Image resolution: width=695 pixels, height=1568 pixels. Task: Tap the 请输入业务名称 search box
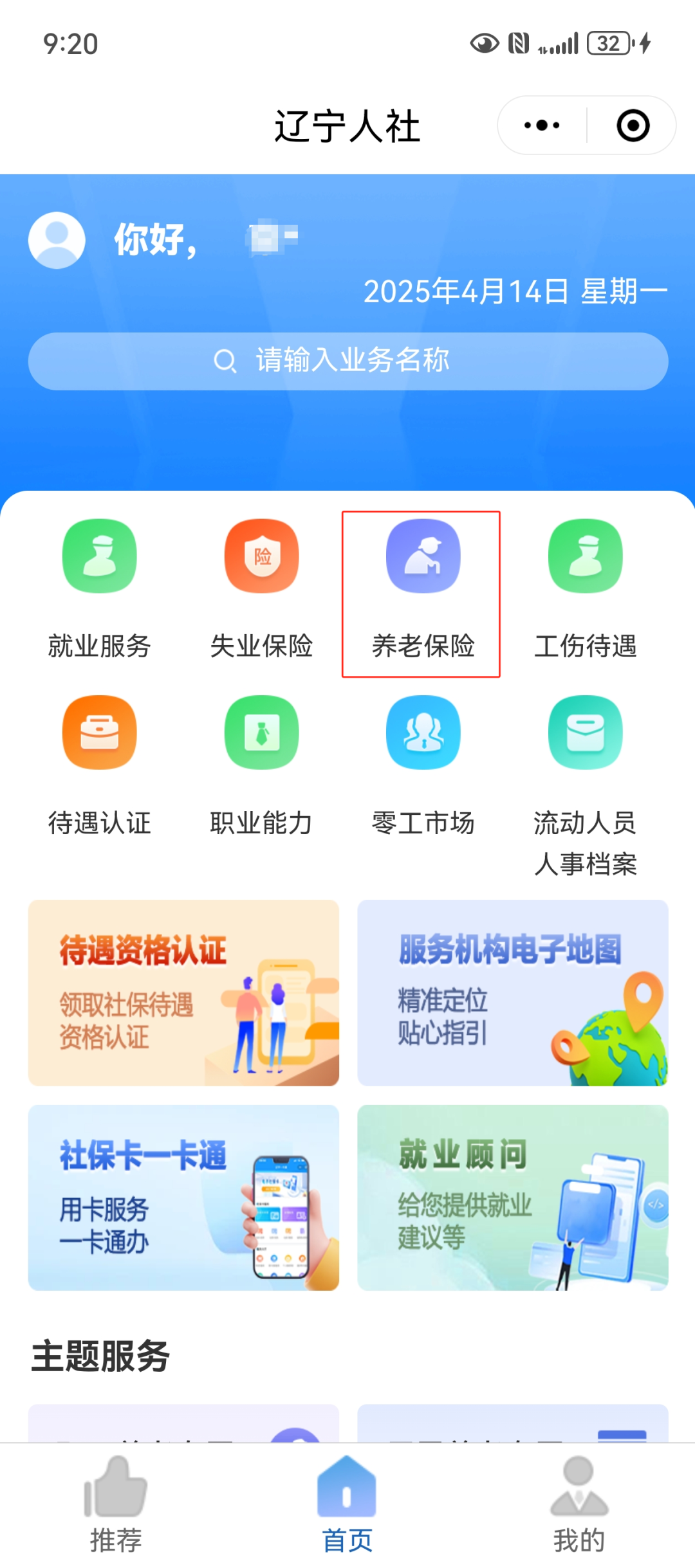[x=347, y=361]
